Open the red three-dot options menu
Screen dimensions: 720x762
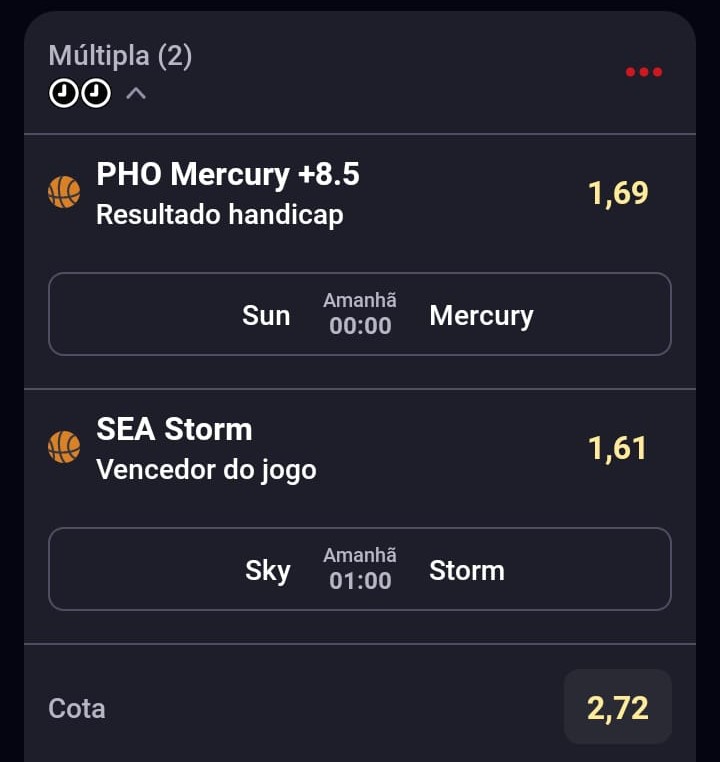pyautogui.click(x=643, y=72)
